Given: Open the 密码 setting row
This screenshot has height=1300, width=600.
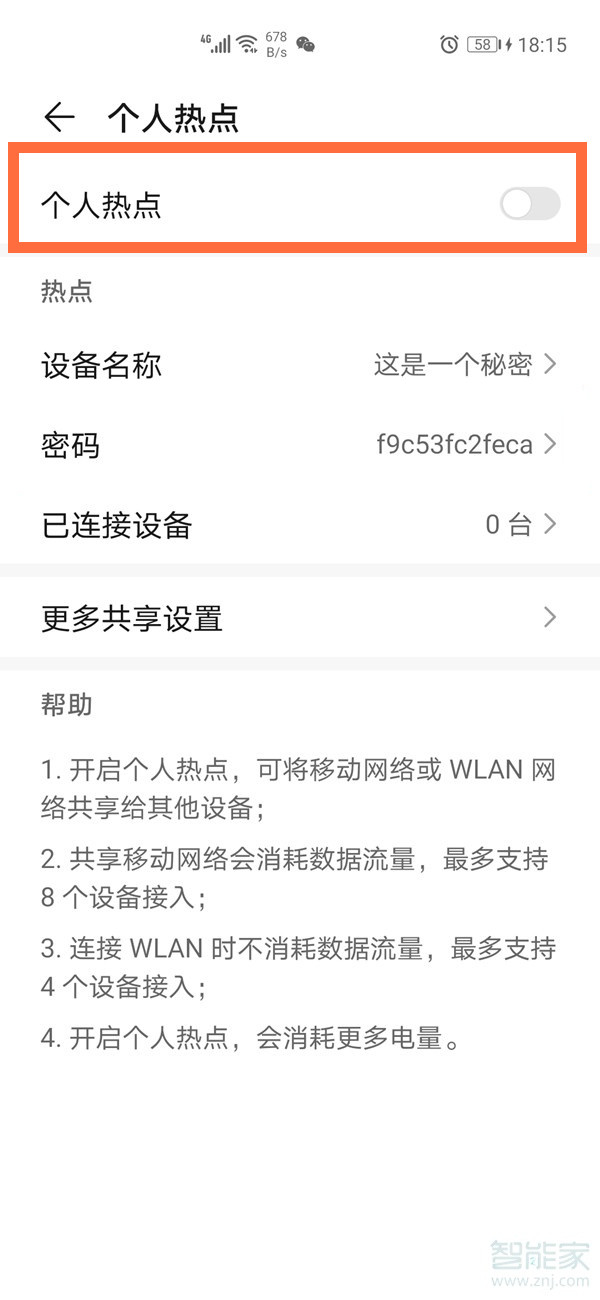Looking at the screenshot, I should click(x=298, y=445).
